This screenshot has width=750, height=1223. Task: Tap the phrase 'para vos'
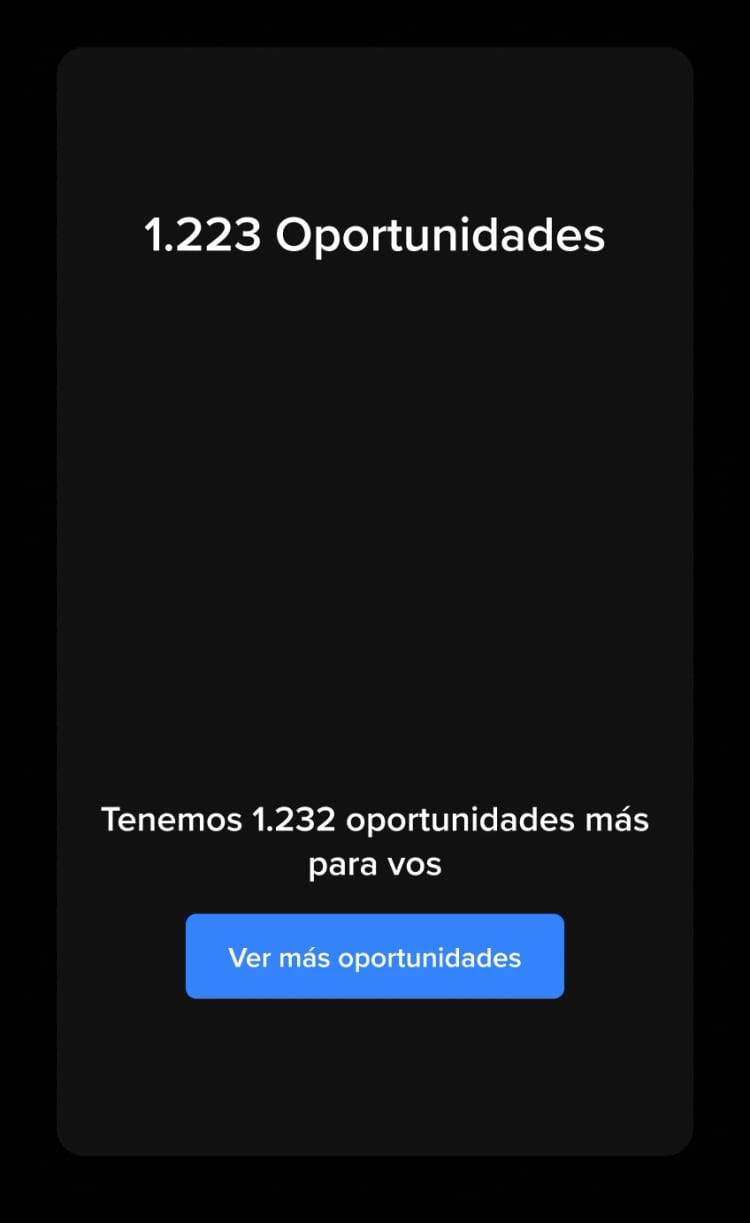[375, 864]
